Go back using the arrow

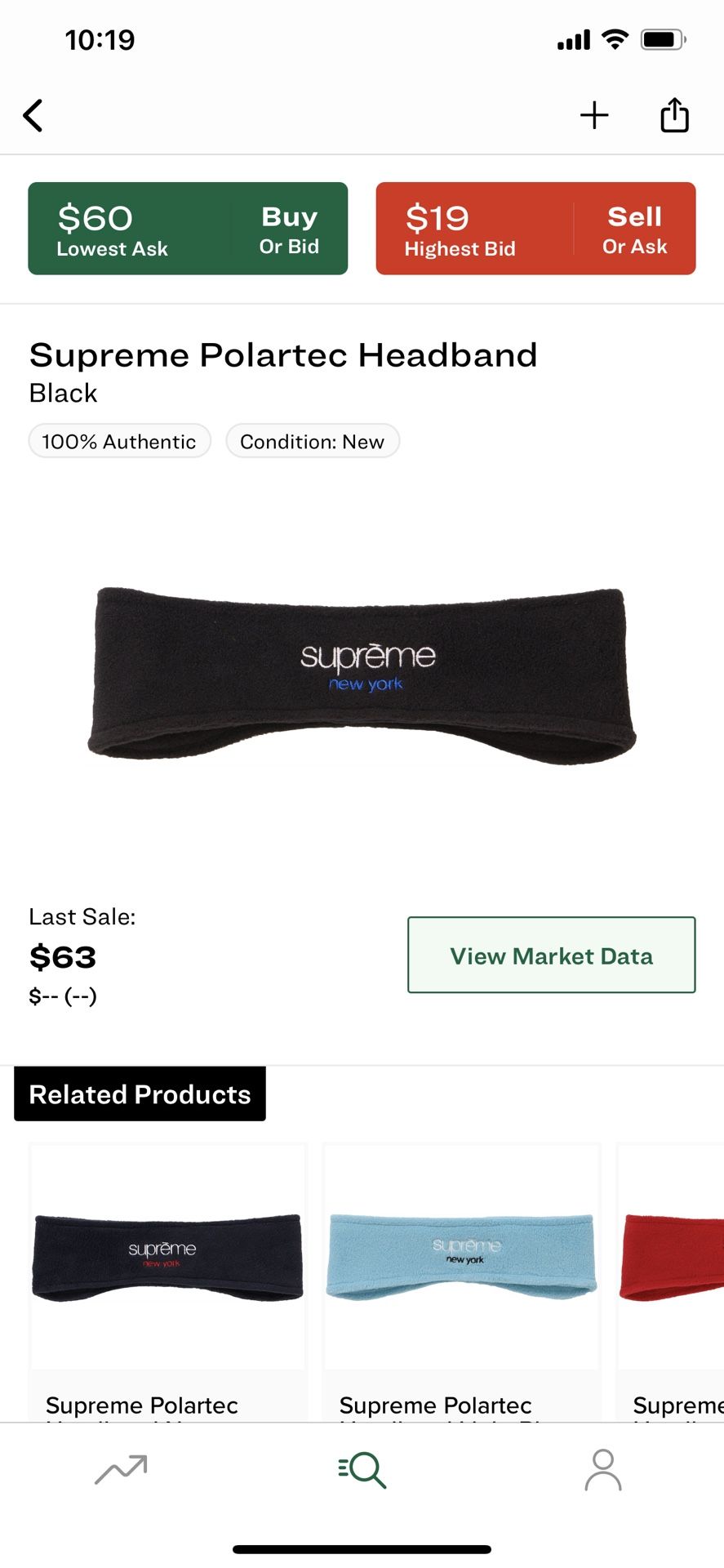click(33, 116)
